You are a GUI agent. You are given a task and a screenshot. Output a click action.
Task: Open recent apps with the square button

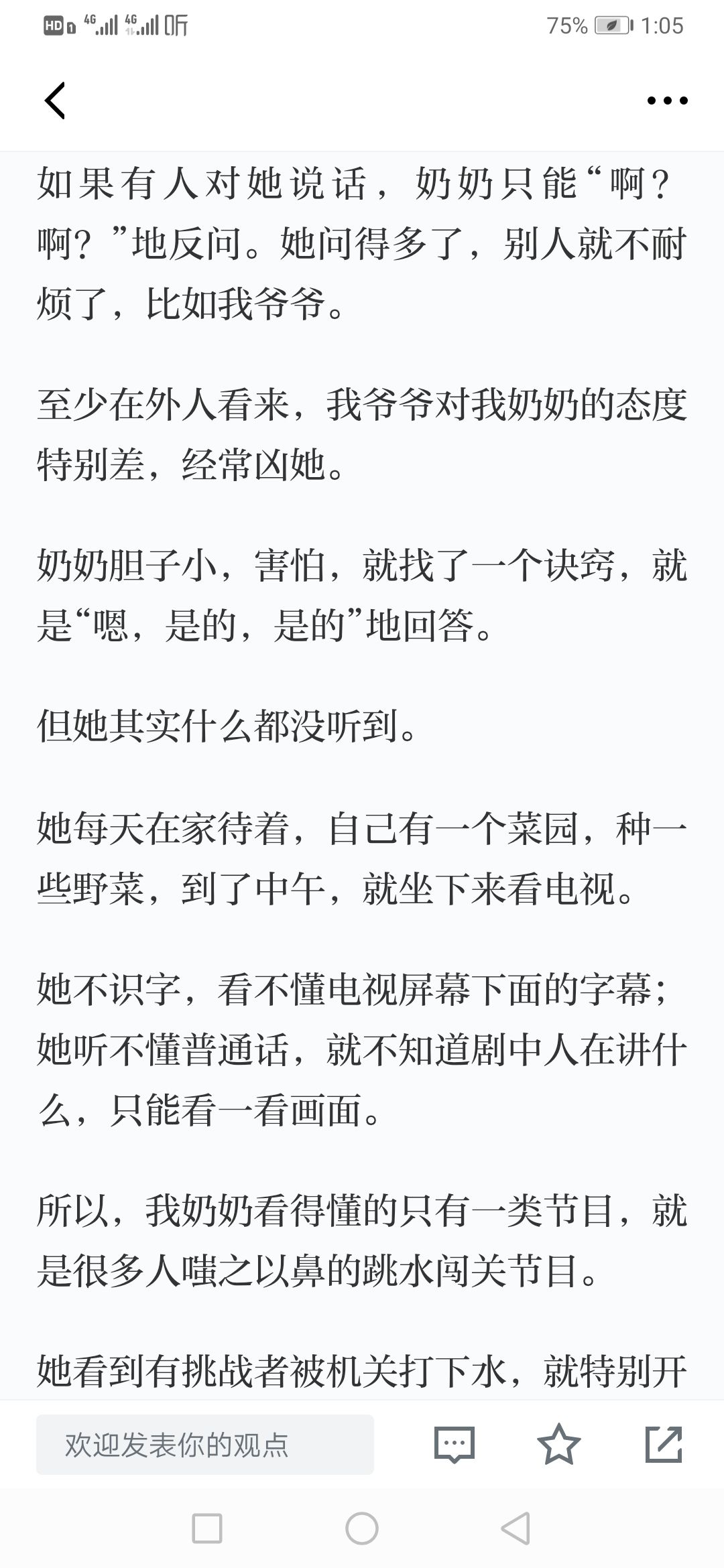click(x=207, y=1529)
